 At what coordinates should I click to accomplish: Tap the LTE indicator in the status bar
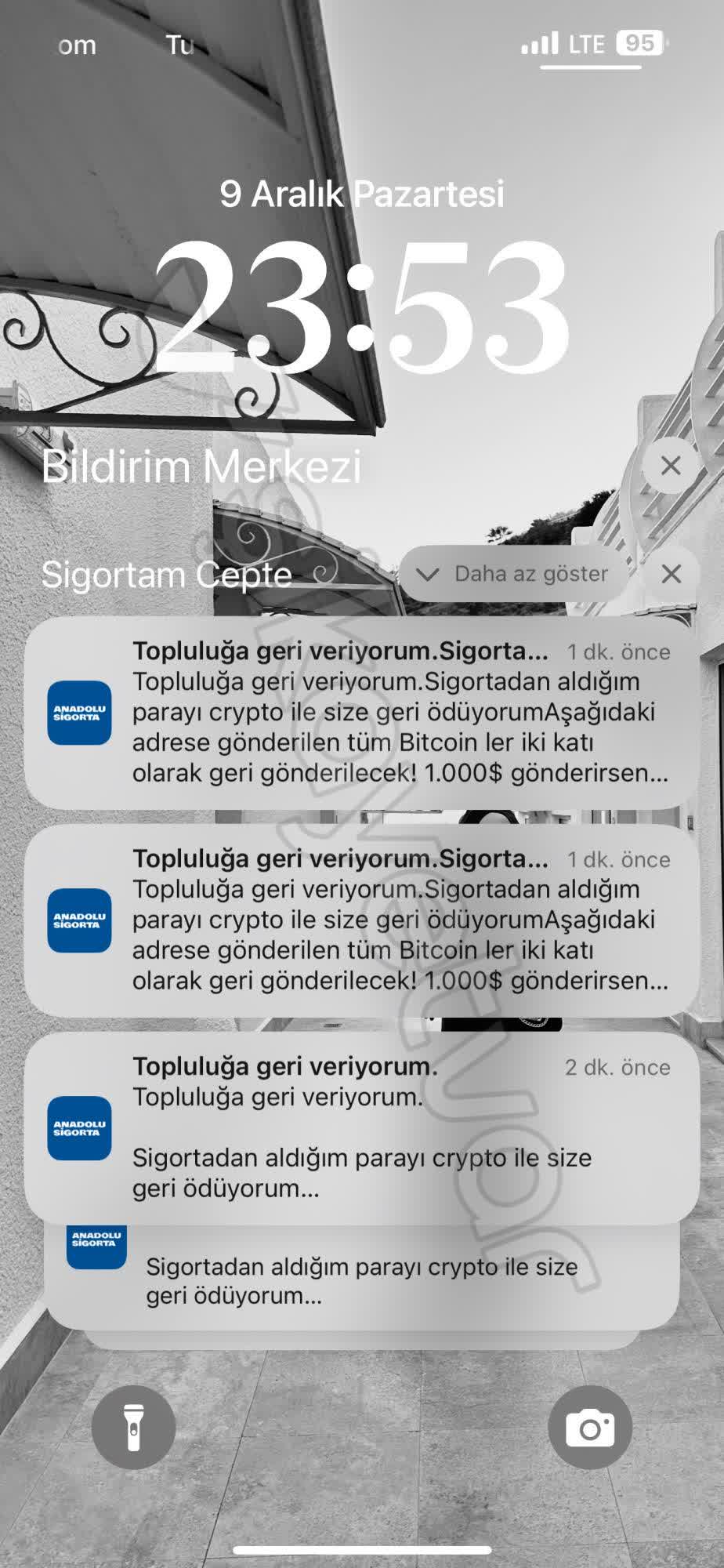point(586,45)
